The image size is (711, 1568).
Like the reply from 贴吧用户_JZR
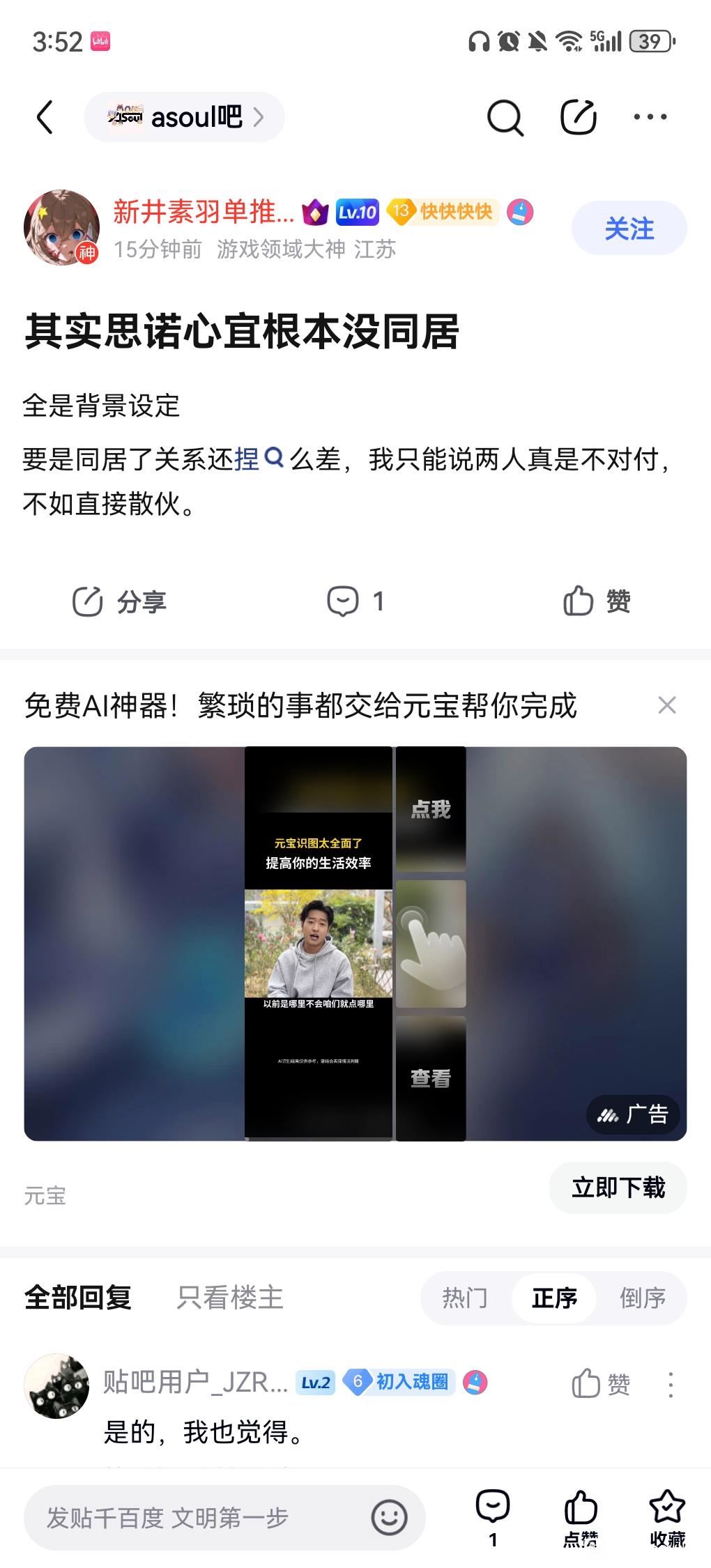tap(600, 1384)
